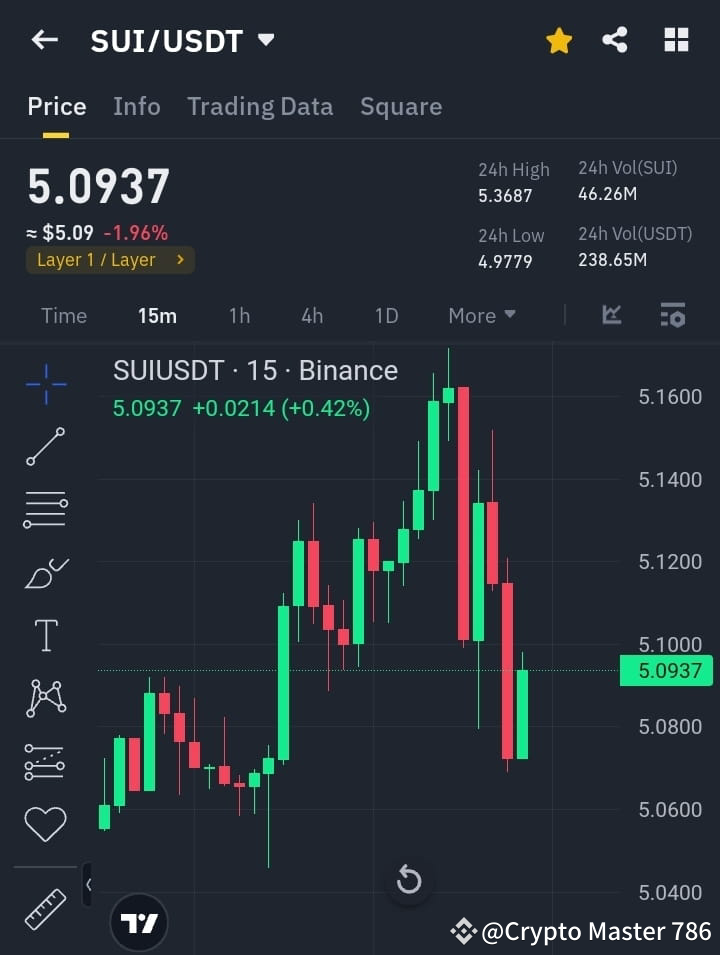Select the trend line drawing tool
This screenshot has height=955, width=720.
pyautogui.click(x=44, y=445)
